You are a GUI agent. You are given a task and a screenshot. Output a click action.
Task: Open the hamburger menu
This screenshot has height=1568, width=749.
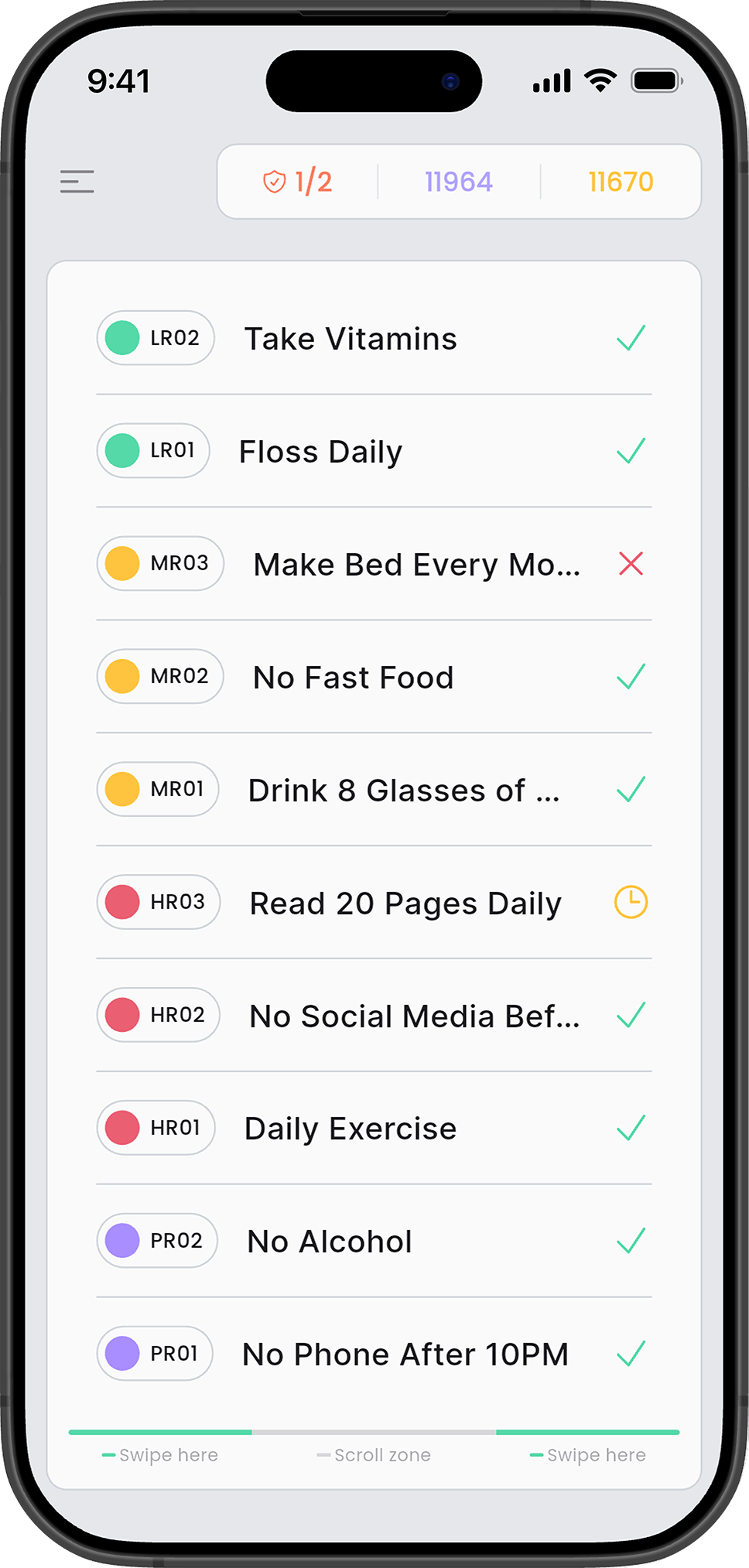(x=77, y=181)
